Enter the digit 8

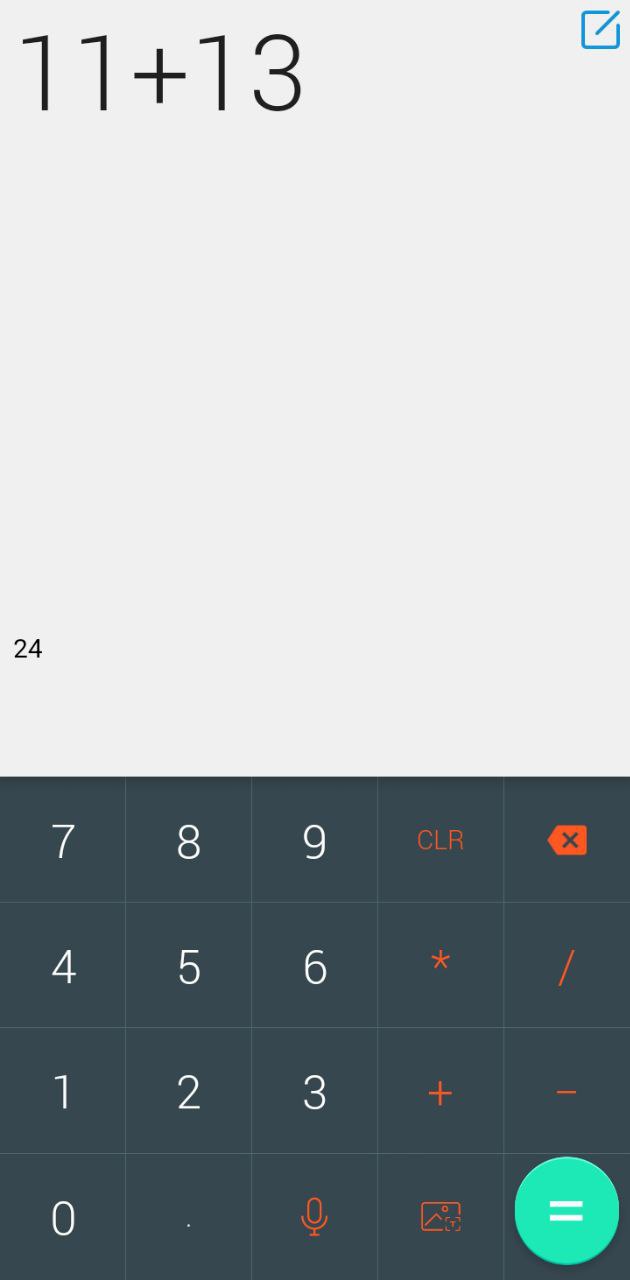click(189, 841)
